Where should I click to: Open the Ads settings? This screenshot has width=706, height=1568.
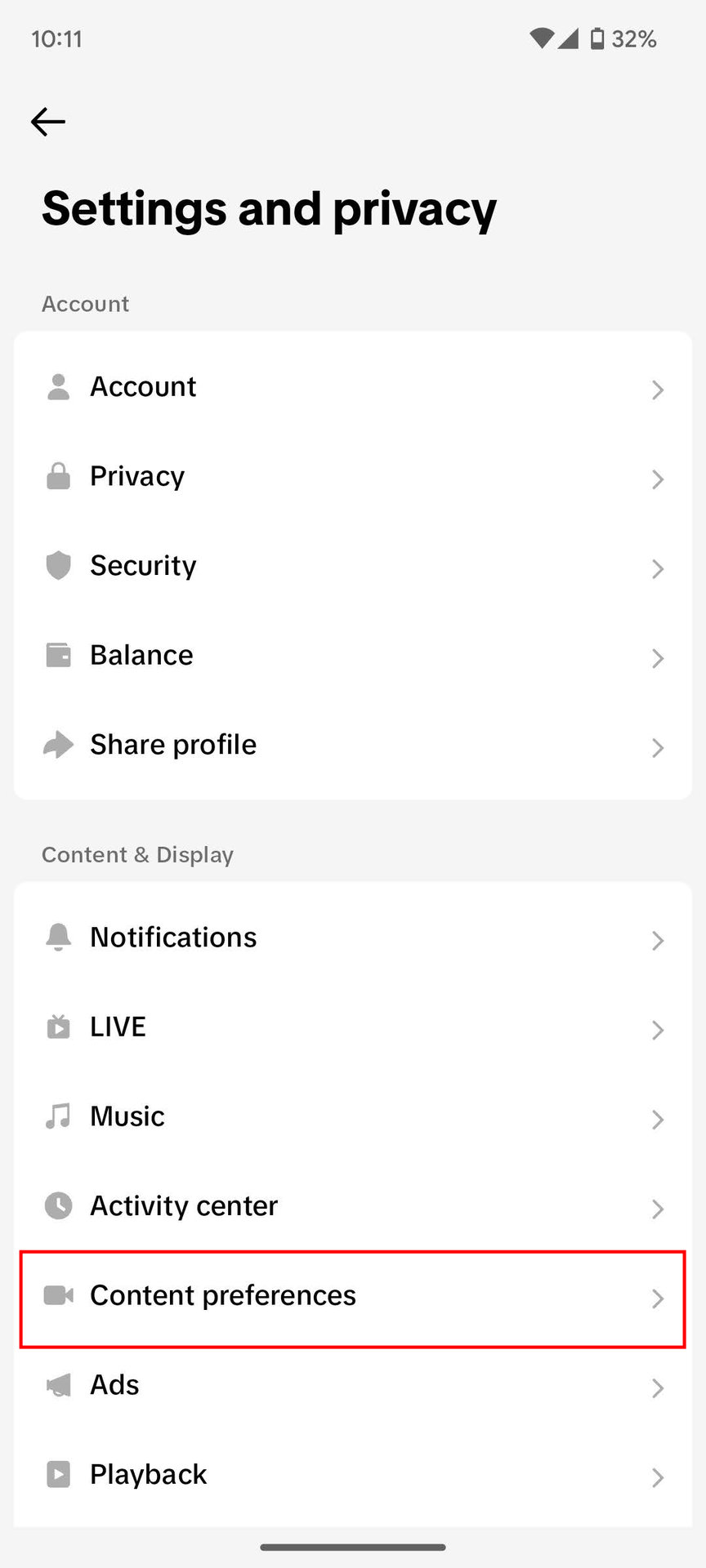pos(353,1385)
